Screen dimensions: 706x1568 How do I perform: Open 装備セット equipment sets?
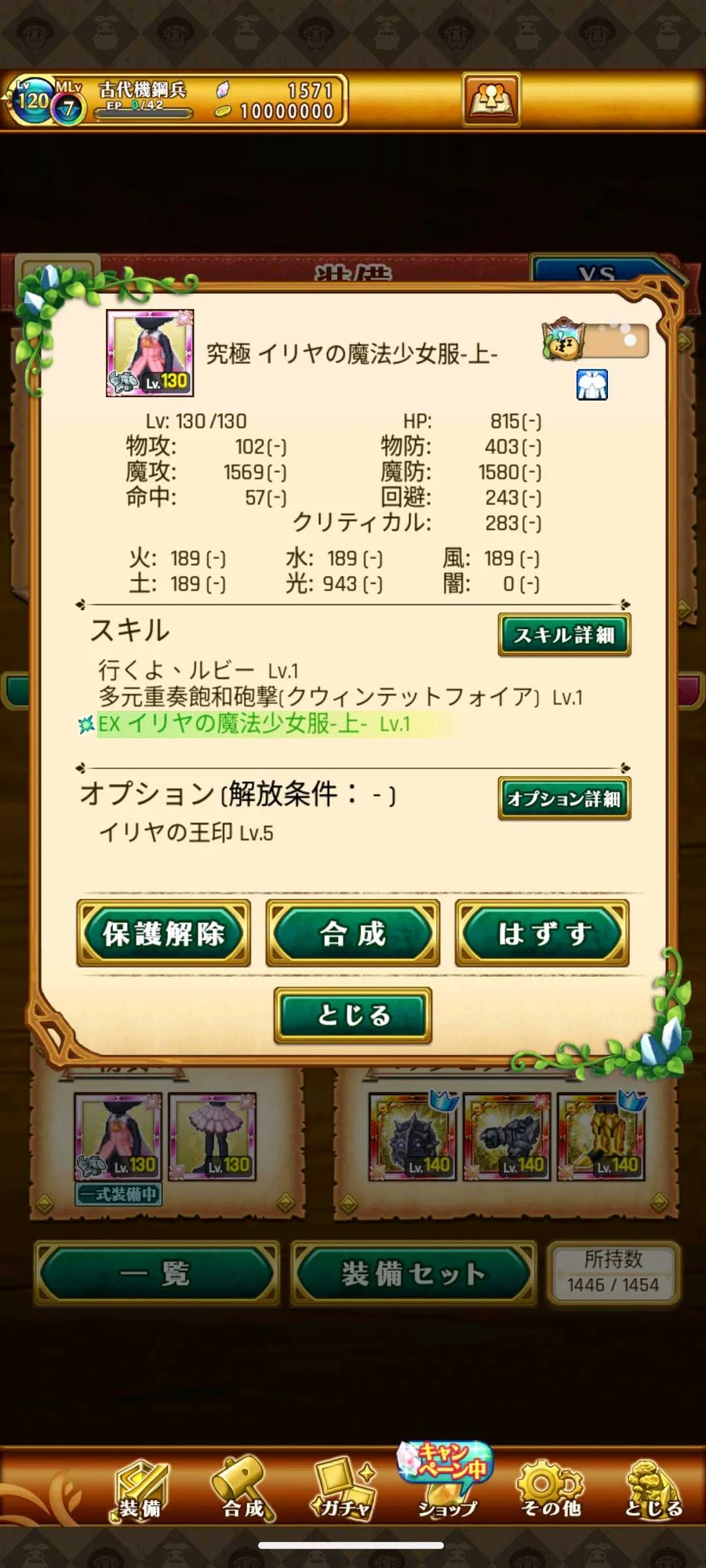click(413, 1273)
